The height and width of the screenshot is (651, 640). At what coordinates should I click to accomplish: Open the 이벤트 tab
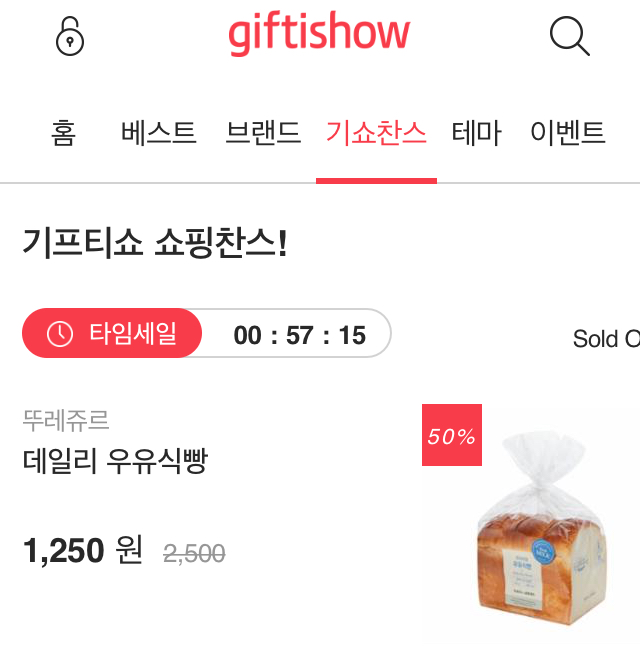click(567, 133)
